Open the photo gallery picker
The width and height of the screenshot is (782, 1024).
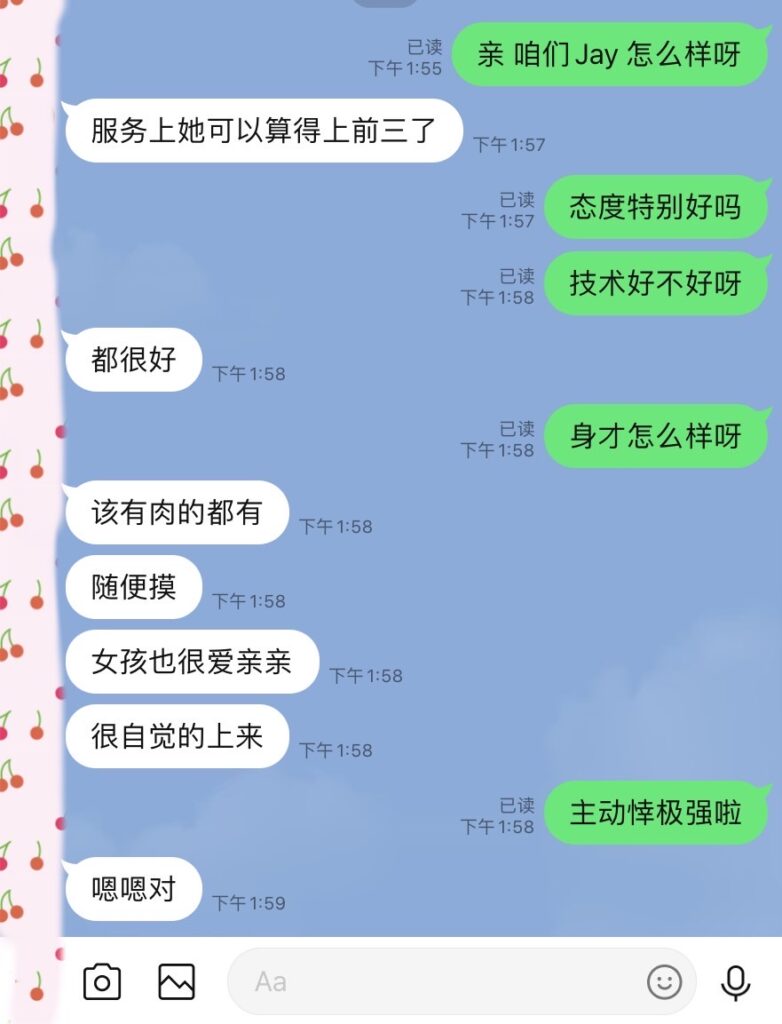177,982
